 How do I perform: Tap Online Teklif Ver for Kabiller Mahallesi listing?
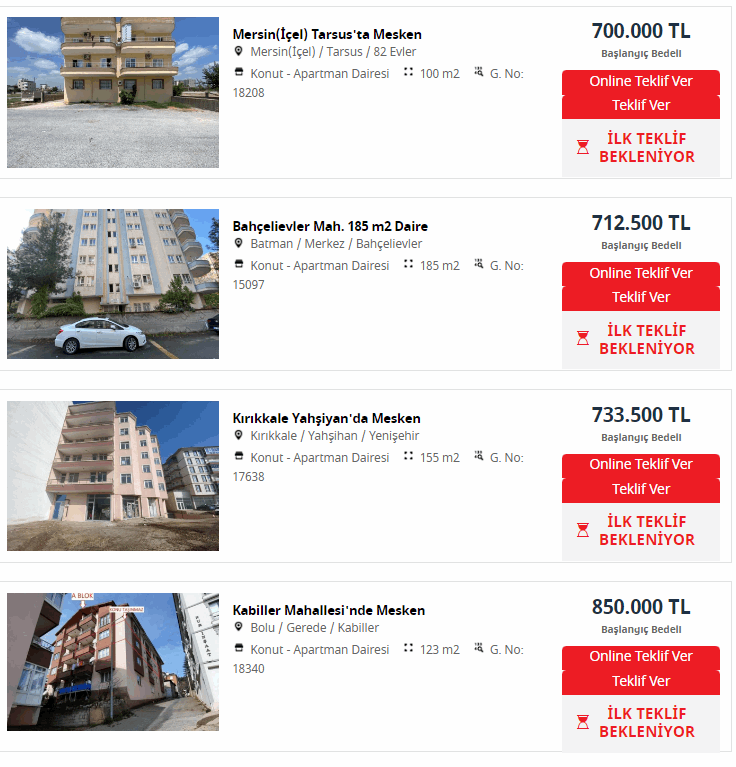[x=640, y=657]
